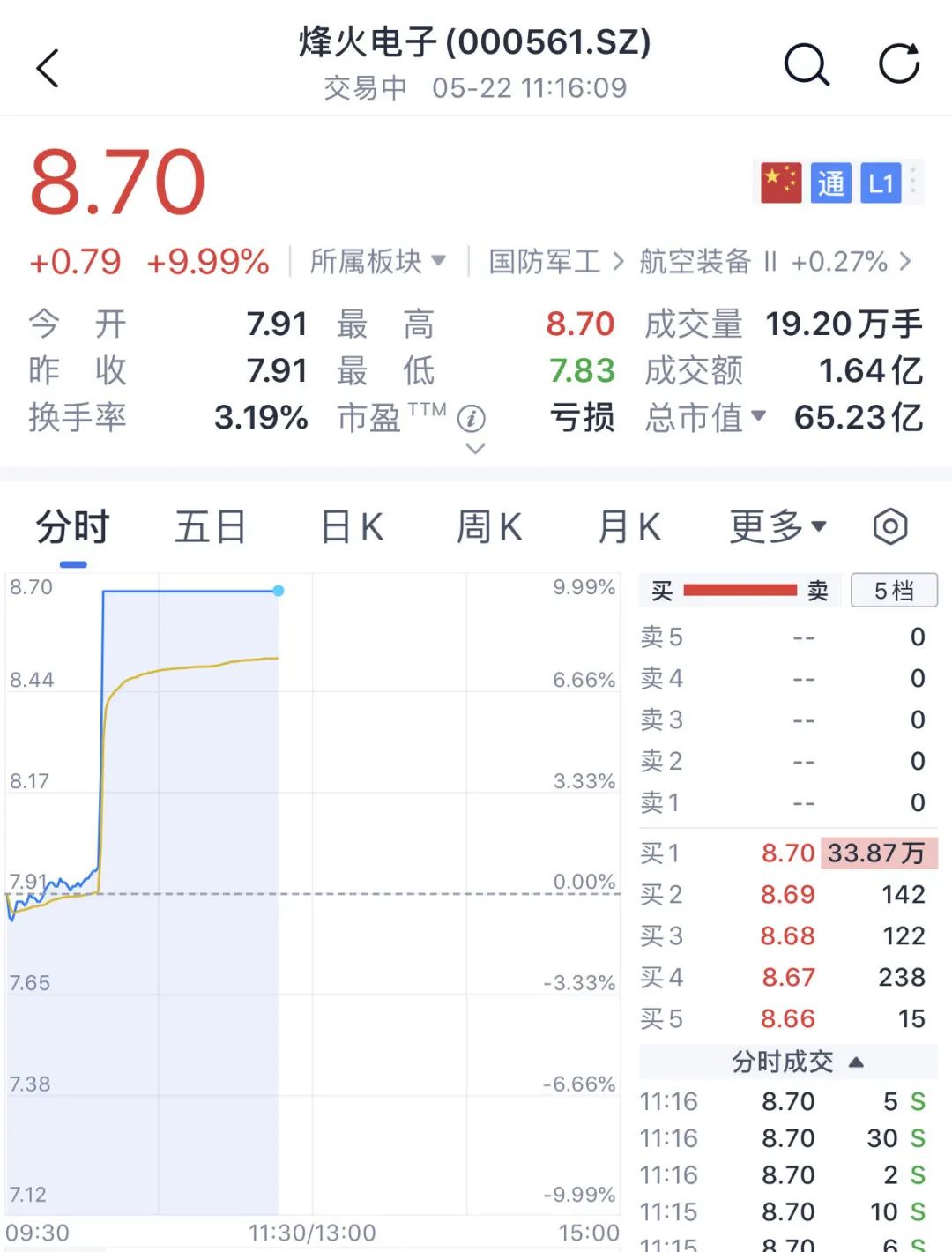Go back using the top-left arrow
Image resolution: width=952 pixels, height=1252 pixels.
[48, 68]
